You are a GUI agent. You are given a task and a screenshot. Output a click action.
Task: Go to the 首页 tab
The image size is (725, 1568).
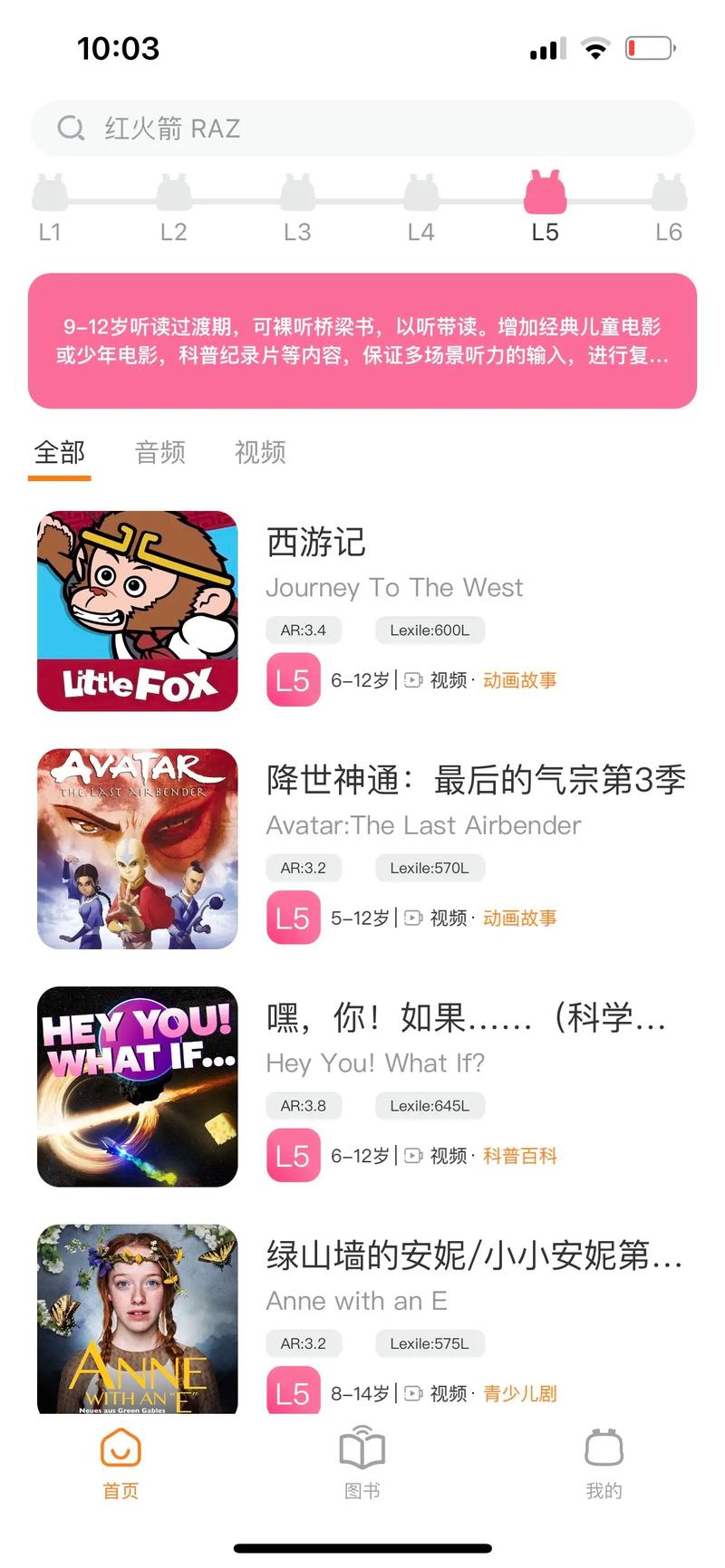coord(121,1464)
